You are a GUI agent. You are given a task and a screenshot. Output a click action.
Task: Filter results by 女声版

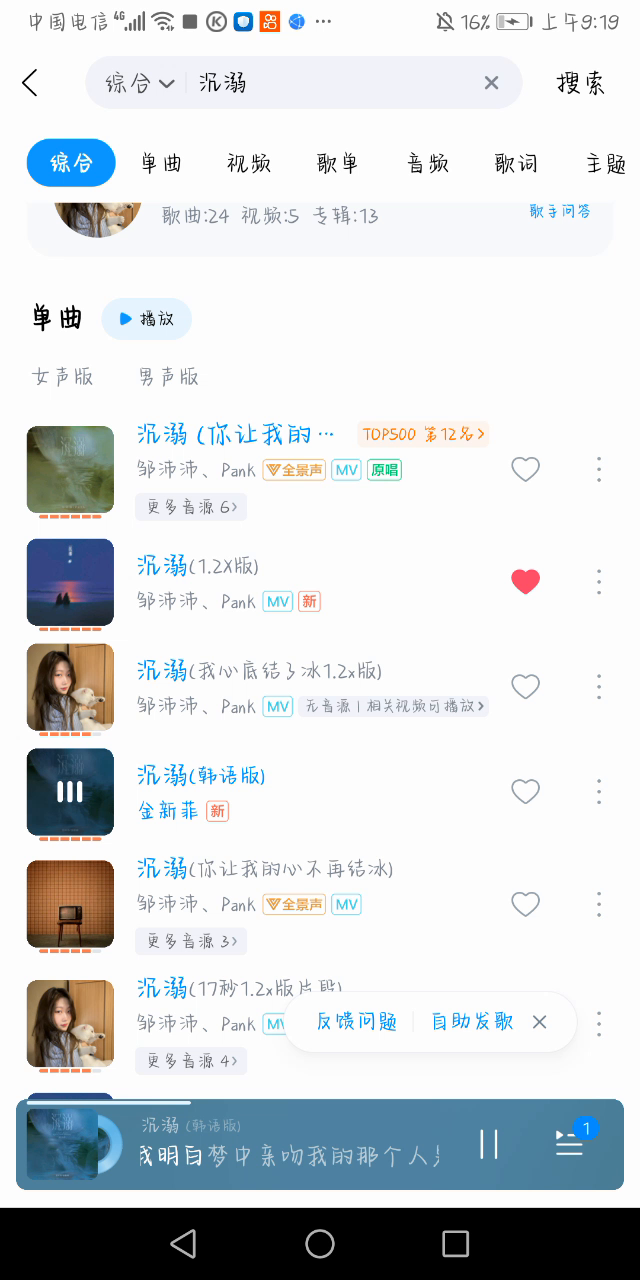pyautogui.click(x=63, y=377)
